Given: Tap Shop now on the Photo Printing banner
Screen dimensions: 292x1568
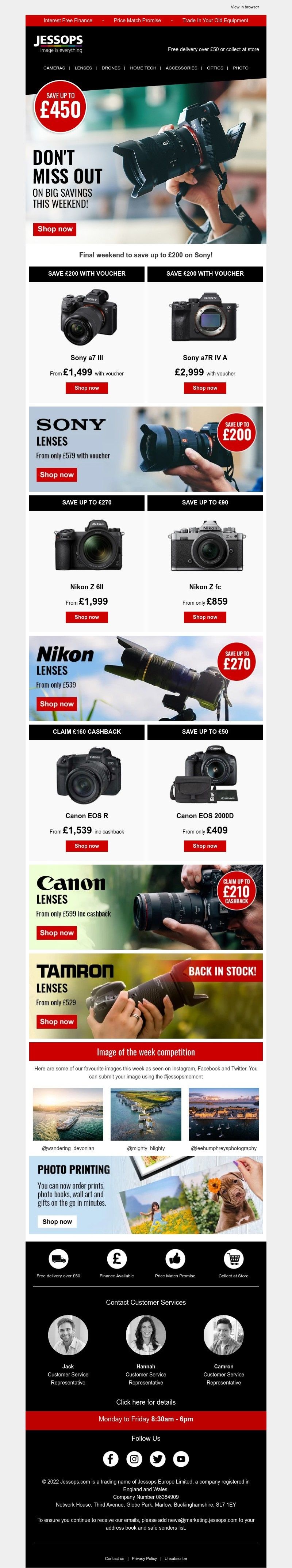Looking at the screenshot, I should click(x=57, y=1221).
